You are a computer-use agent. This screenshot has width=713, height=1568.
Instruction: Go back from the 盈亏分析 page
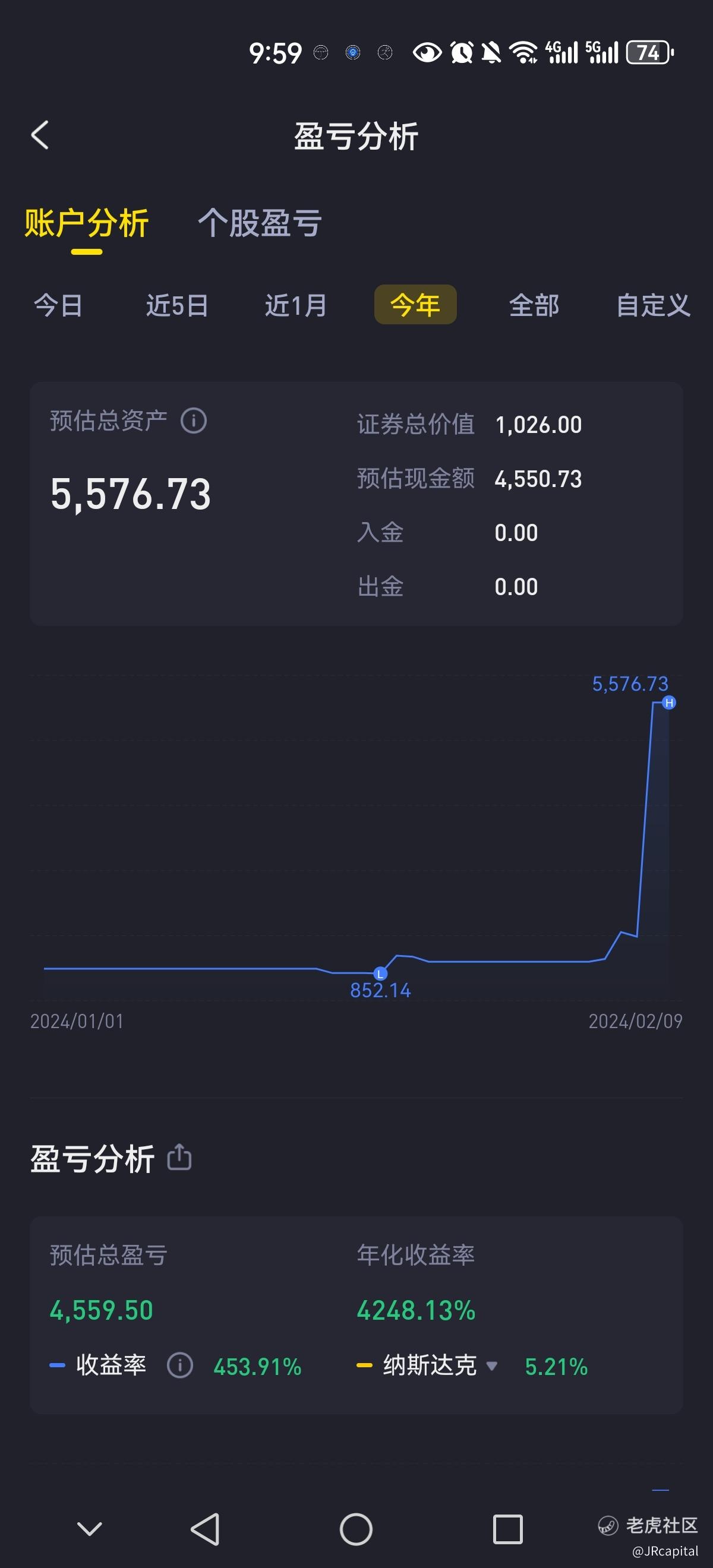(40, 135)
